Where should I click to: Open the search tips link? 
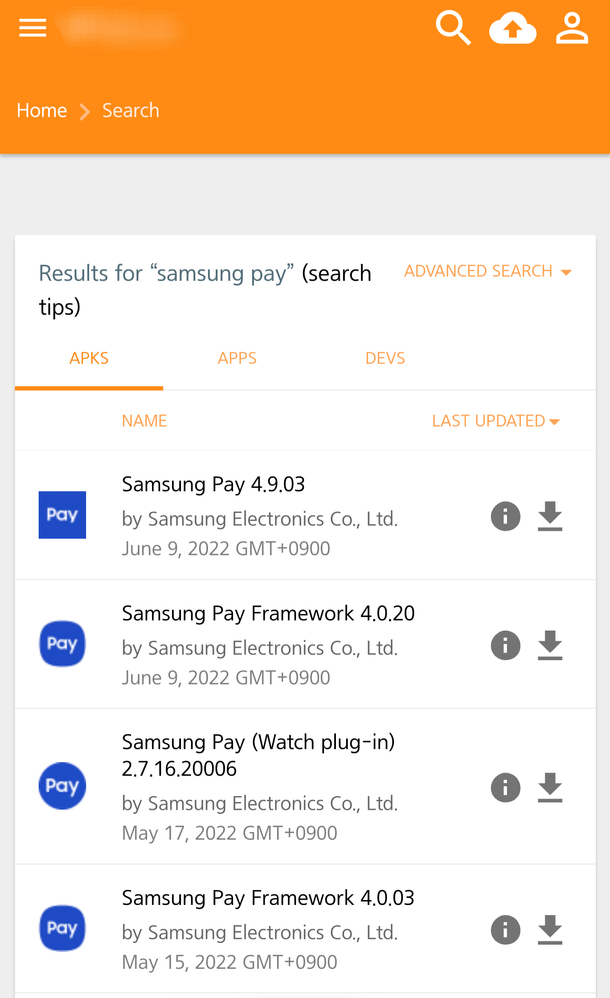point(205,290)
